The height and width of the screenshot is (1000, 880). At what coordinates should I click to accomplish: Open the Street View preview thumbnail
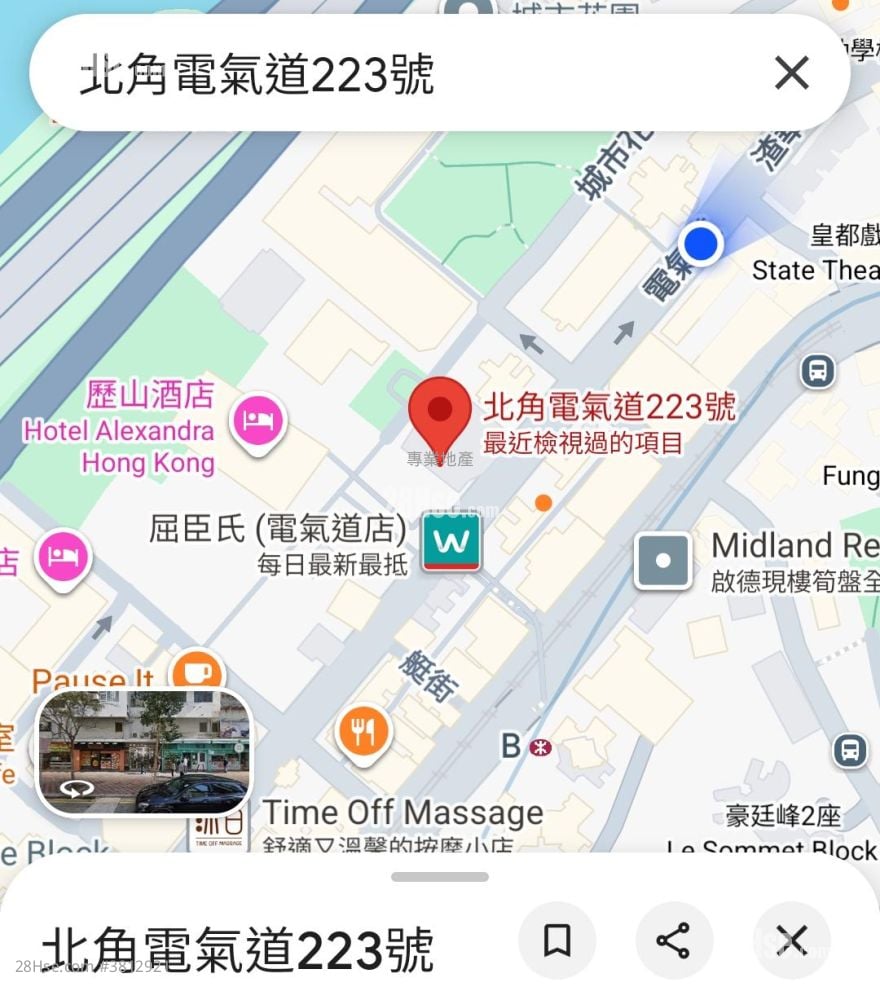click(143, 752)
